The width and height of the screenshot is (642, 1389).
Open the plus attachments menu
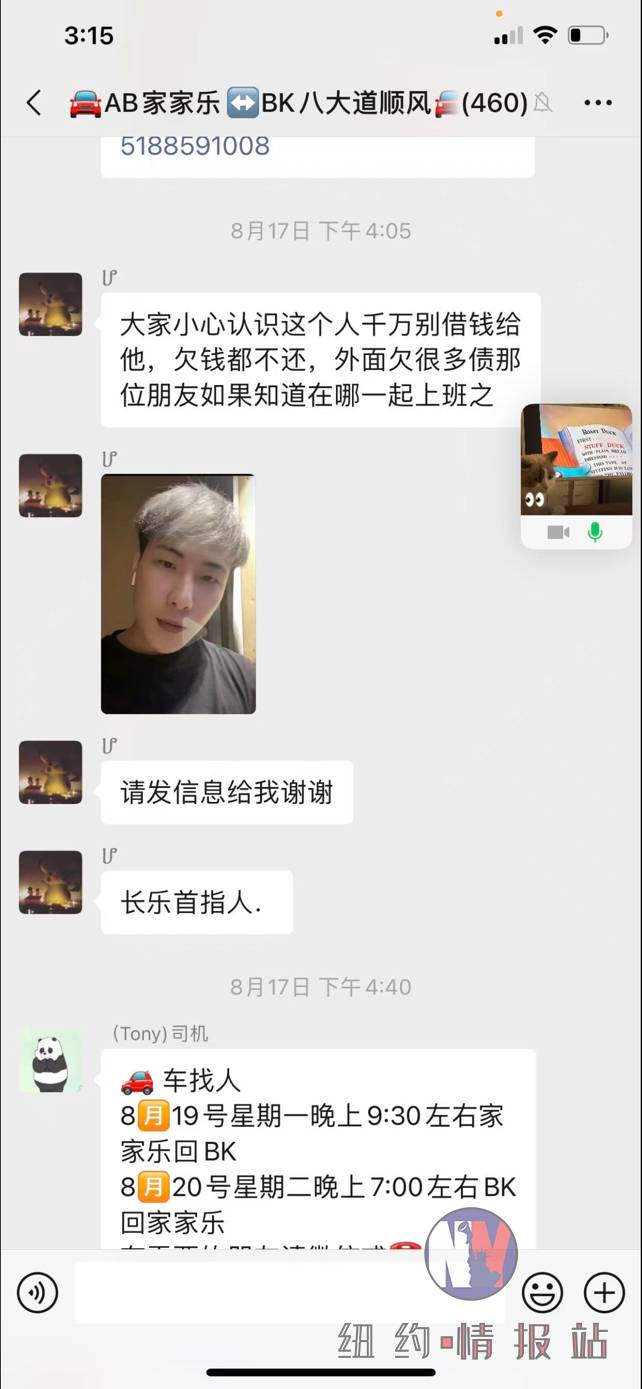[x=603, y=1293]
